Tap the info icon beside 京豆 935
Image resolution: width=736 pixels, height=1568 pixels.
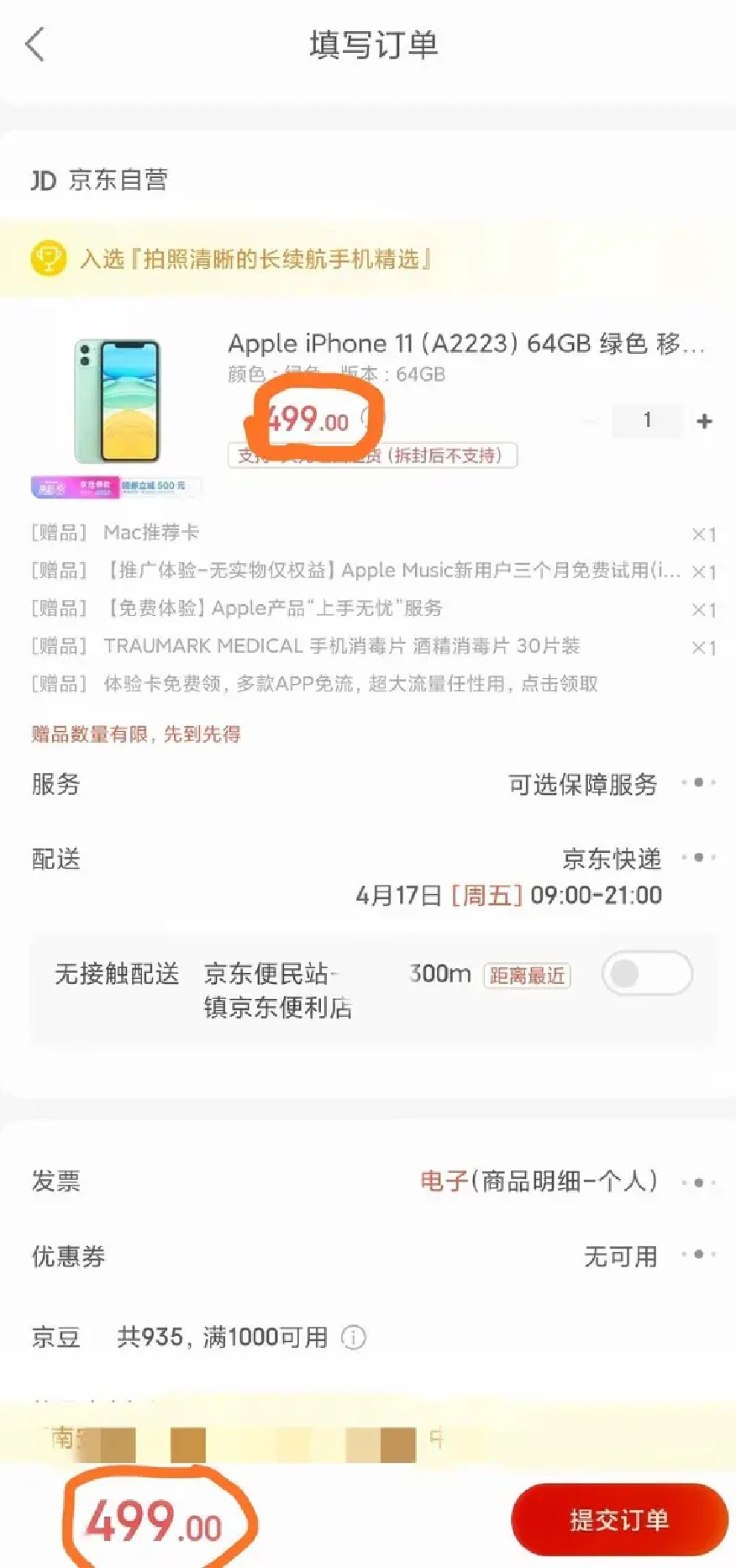click(354, 1337)
